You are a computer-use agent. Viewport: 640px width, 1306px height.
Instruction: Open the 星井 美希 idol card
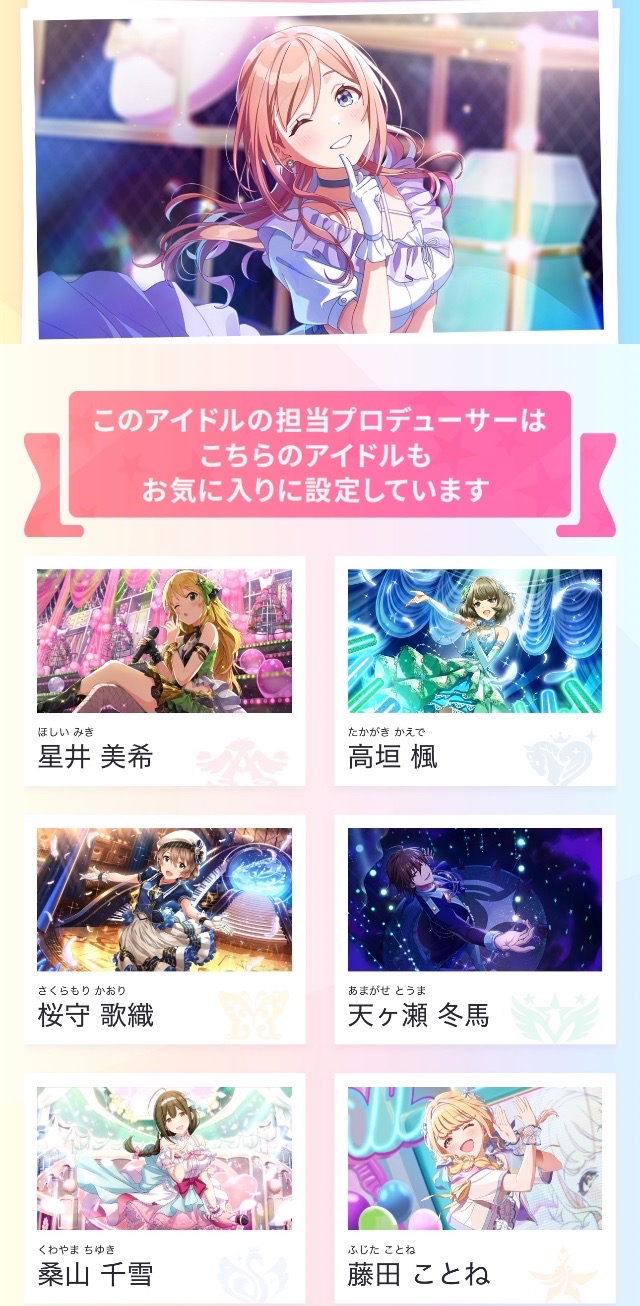coord(164,670)
